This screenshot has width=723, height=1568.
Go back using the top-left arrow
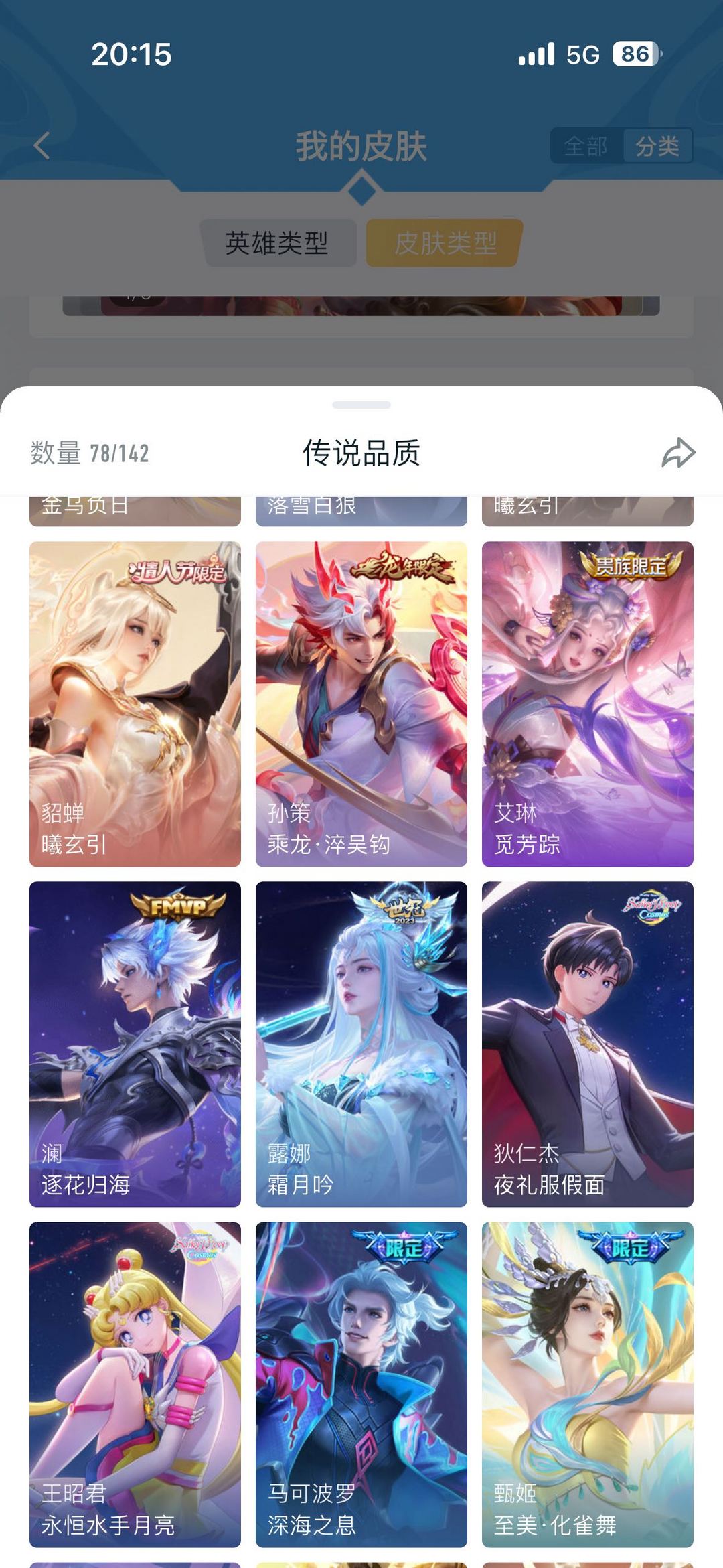(42, 145)
